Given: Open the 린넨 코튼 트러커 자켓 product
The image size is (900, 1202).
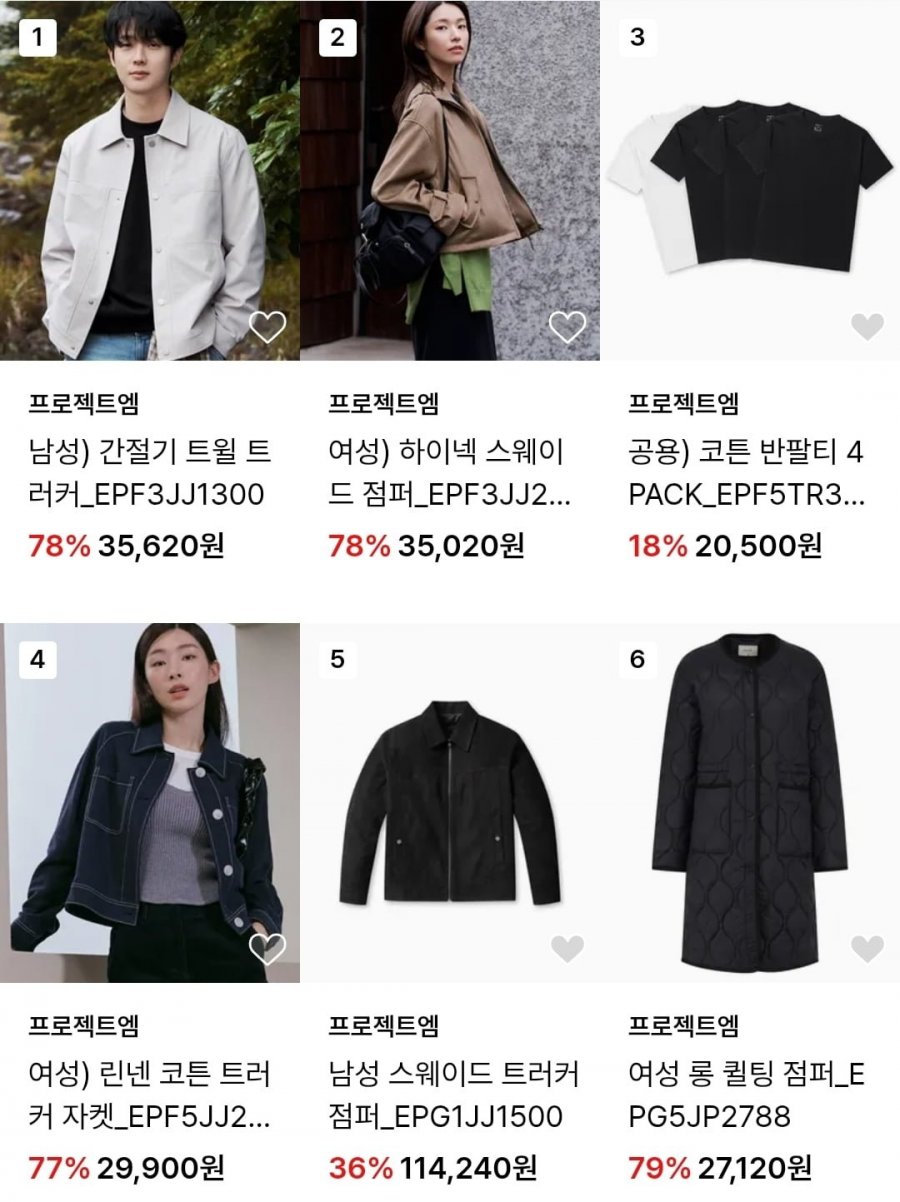Looking at the screenshot, I should click(x=150, y=800).
